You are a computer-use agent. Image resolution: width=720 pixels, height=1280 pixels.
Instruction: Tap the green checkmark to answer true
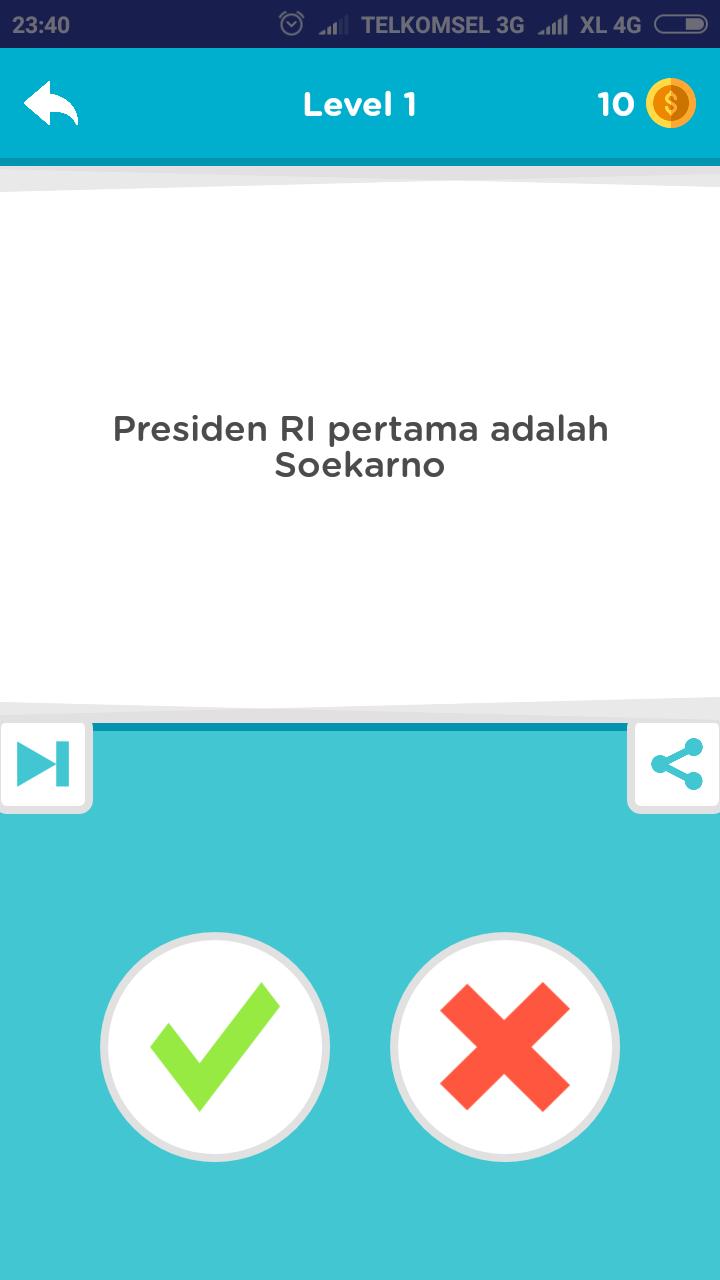click(214, 1047)
